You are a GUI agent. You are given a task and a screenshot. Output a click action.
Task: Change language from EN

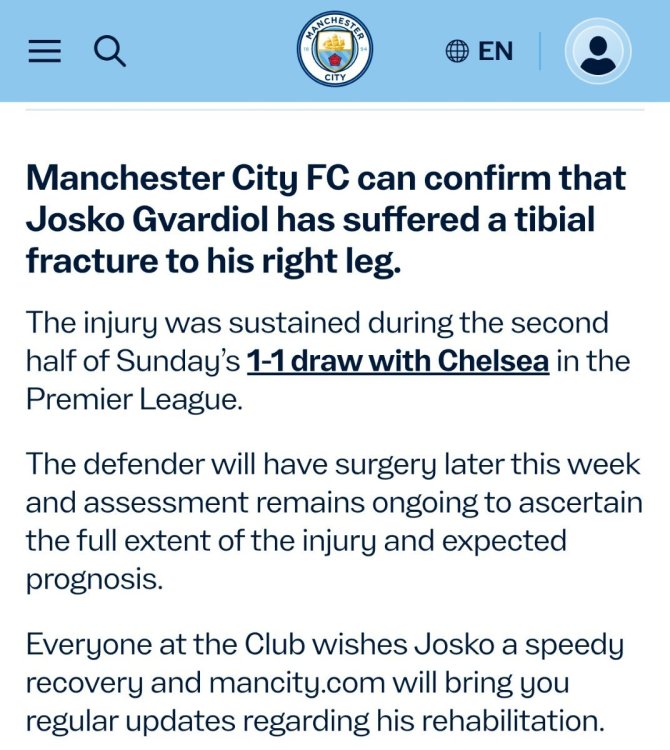[479, 51]
